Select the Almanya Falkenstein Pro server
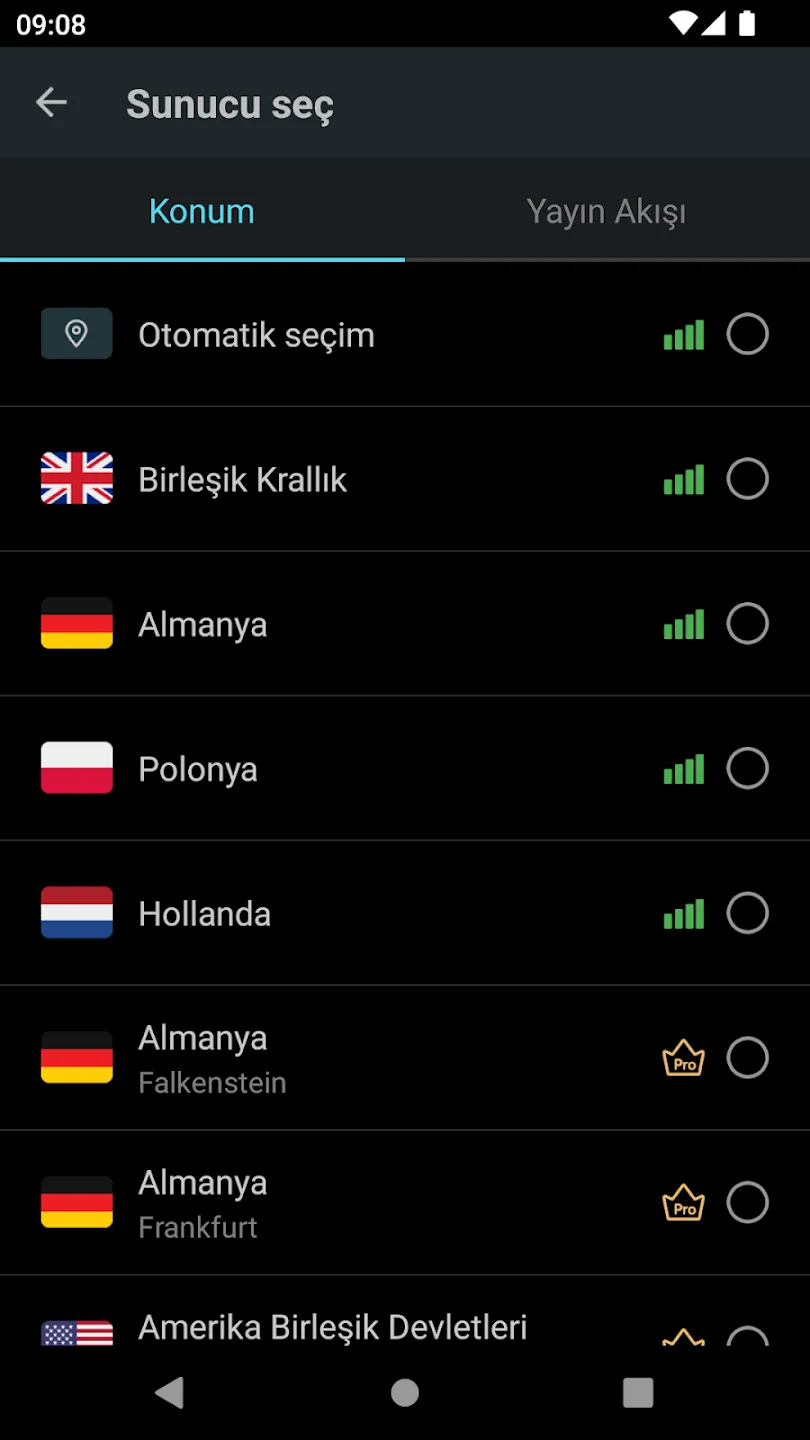The image size is (810, 1440). point(405,1058)
